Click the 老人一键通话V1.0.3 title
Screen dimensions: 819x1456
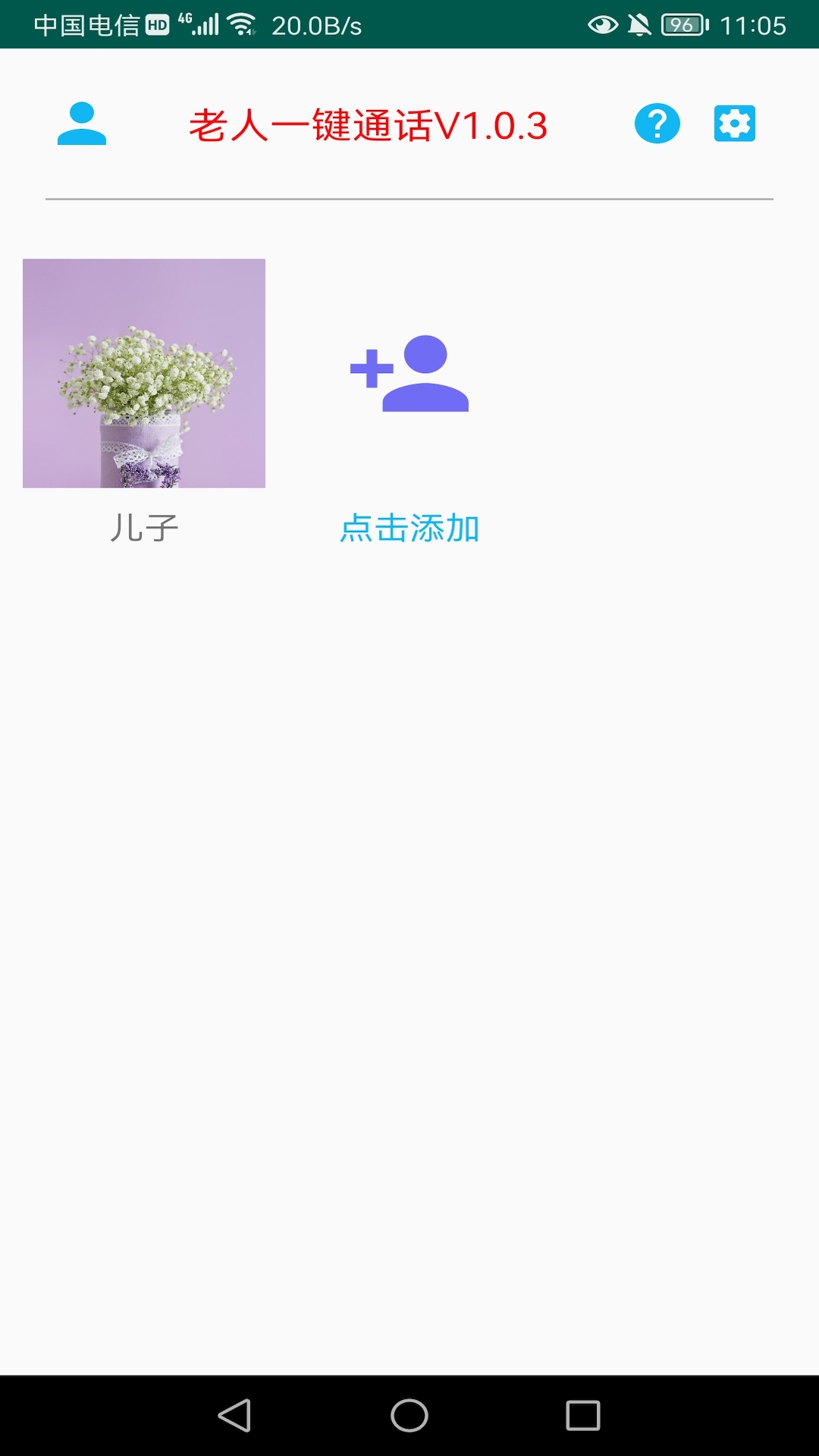[x=369, y=124]
